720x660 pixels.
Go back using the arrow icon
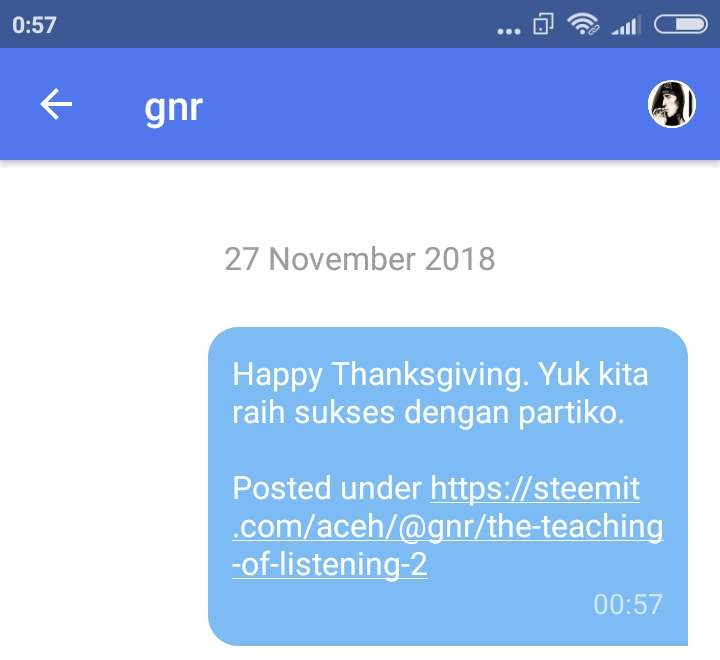tap(56, 104)
